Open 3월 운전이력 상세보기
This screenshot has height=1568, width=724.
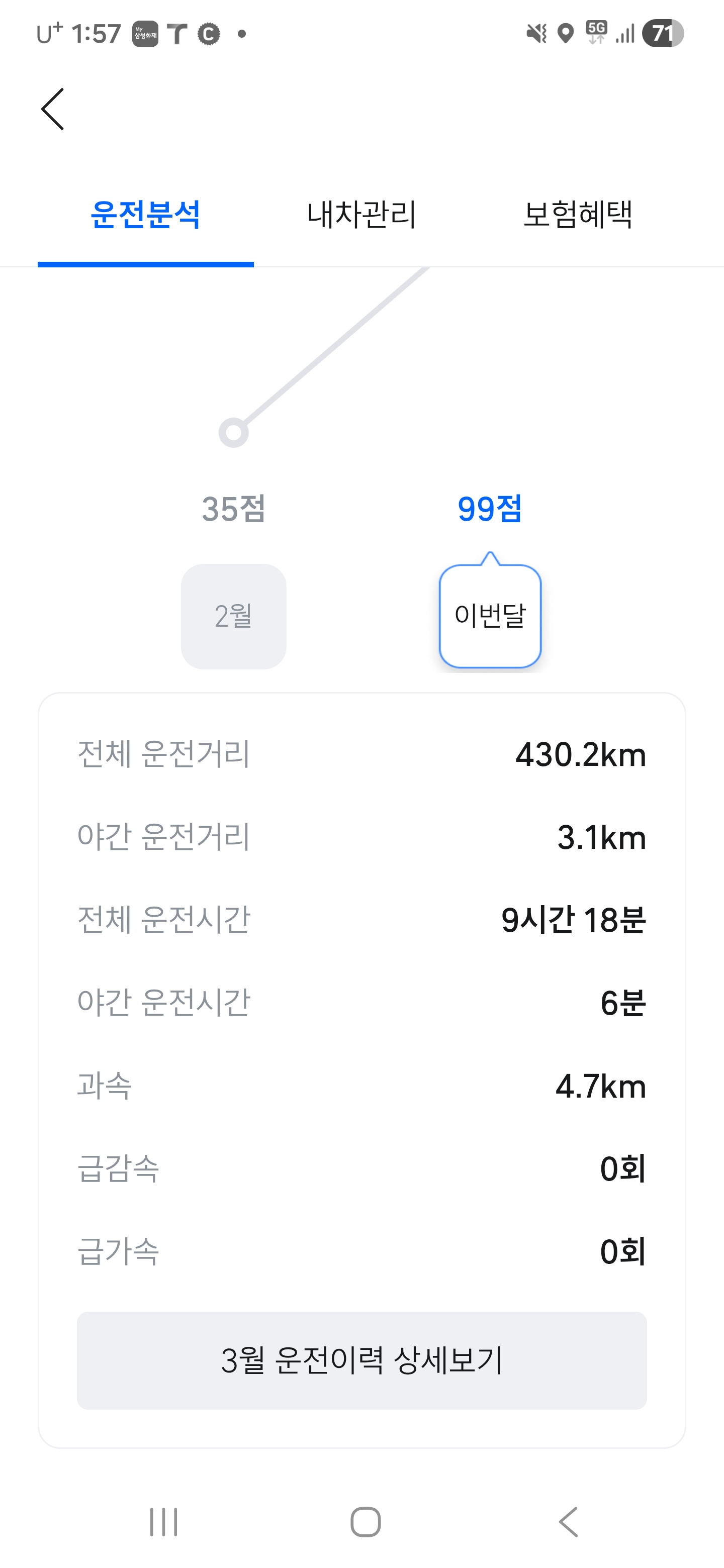click(361, 1360)
